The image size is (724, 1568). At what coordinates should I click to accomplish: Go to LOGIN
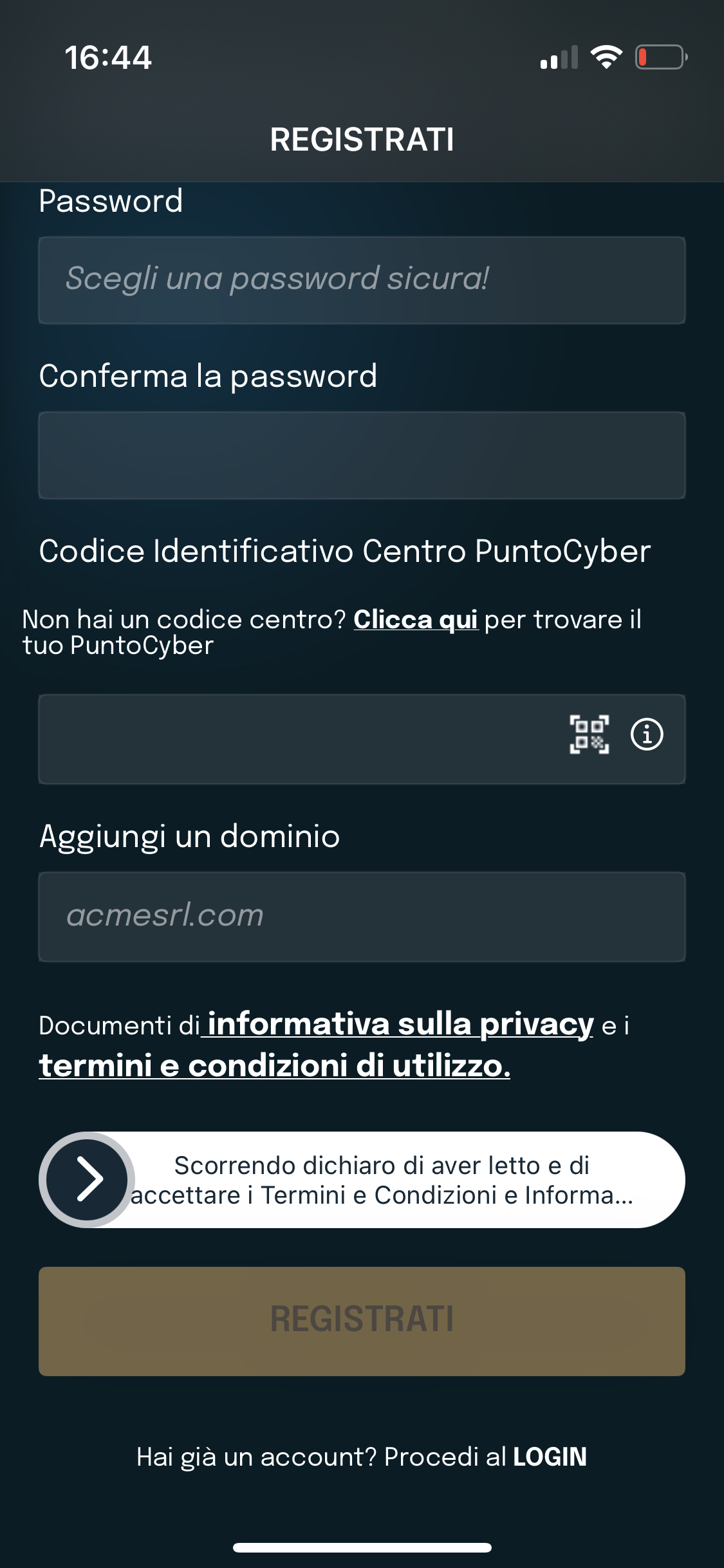click(550, 1457)
